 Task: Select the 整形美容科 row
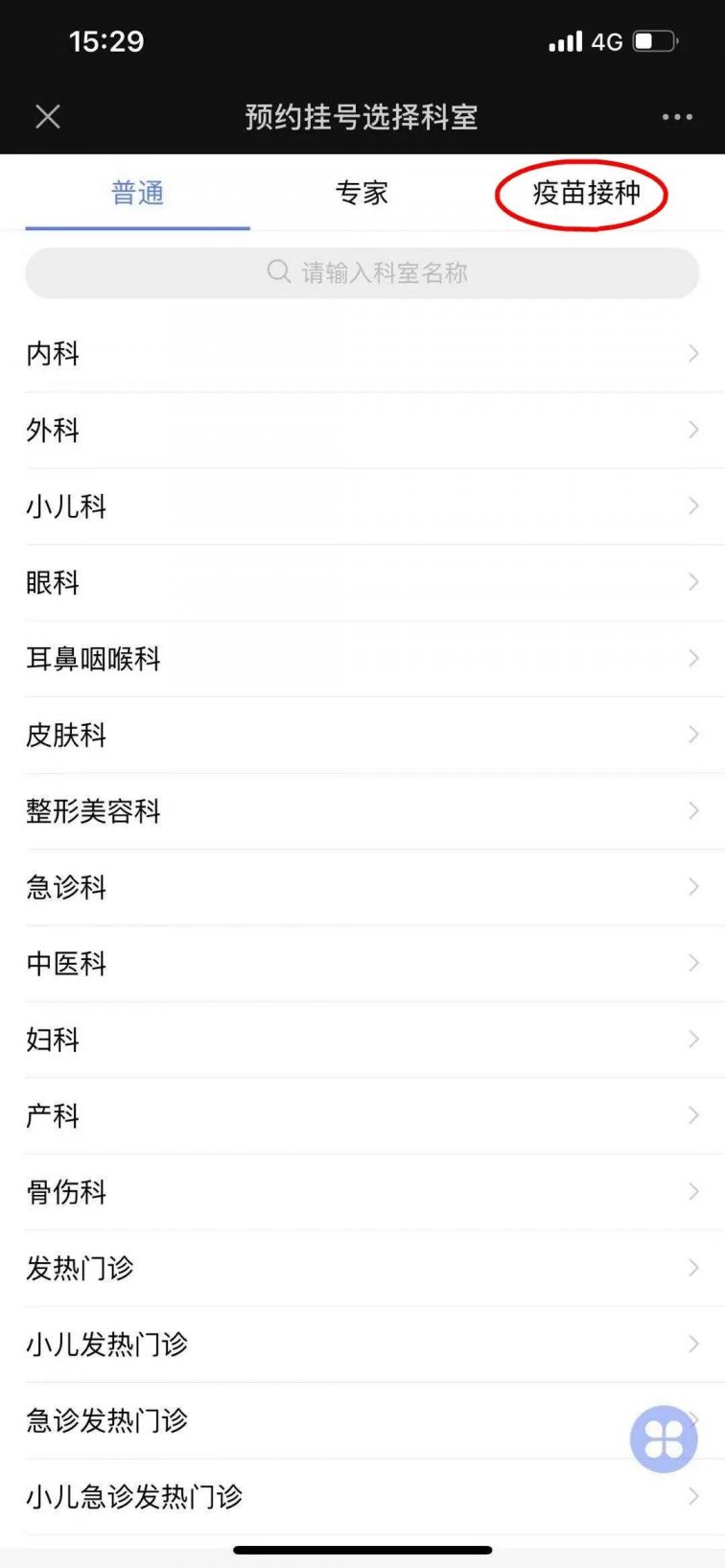tap(362, 810)
